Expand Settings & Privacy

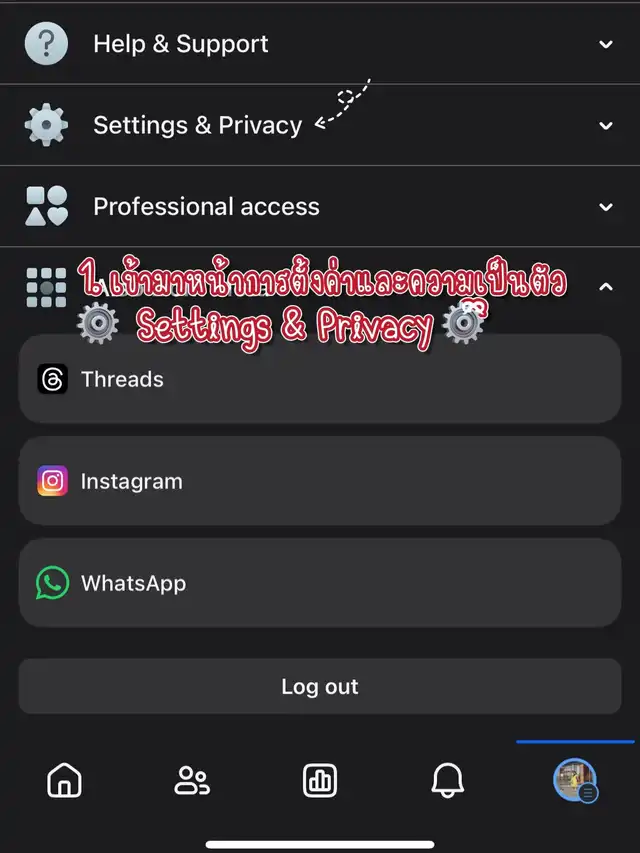(320, 125)
